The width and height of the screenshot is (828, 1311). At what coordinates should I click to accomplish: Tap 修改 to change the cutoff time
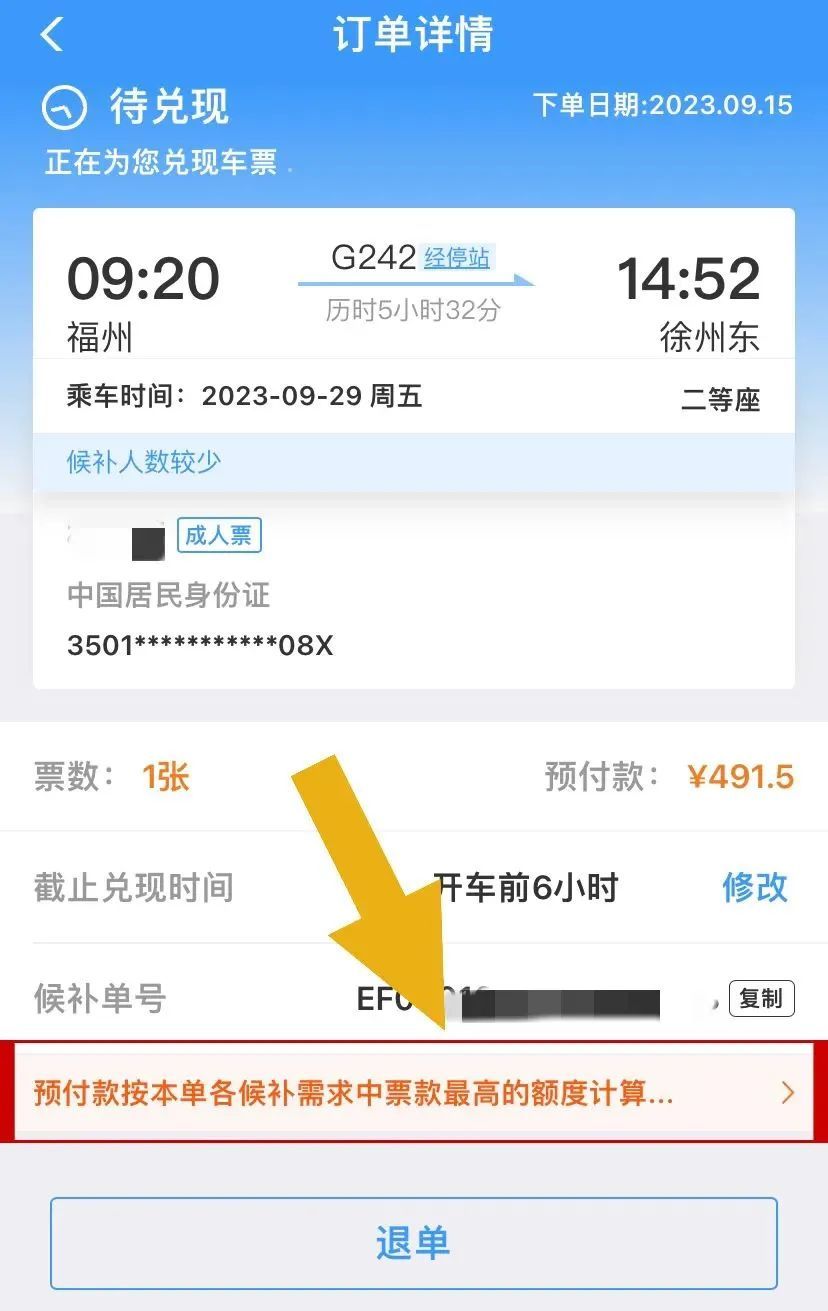[755, 887]
